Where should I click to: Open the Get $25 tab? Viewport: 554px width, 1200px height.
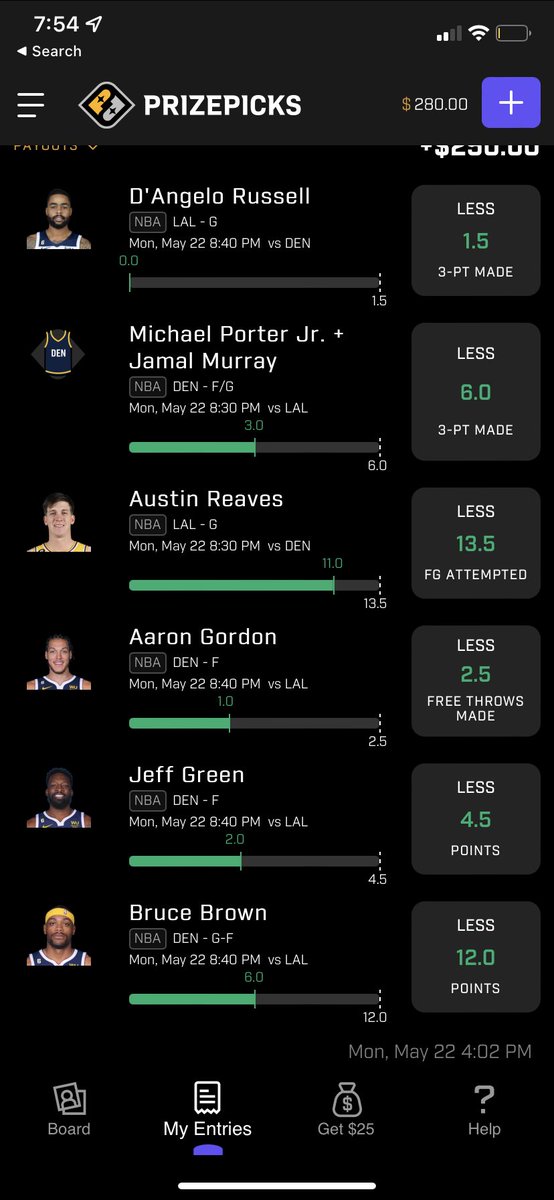pos(346,1110)
